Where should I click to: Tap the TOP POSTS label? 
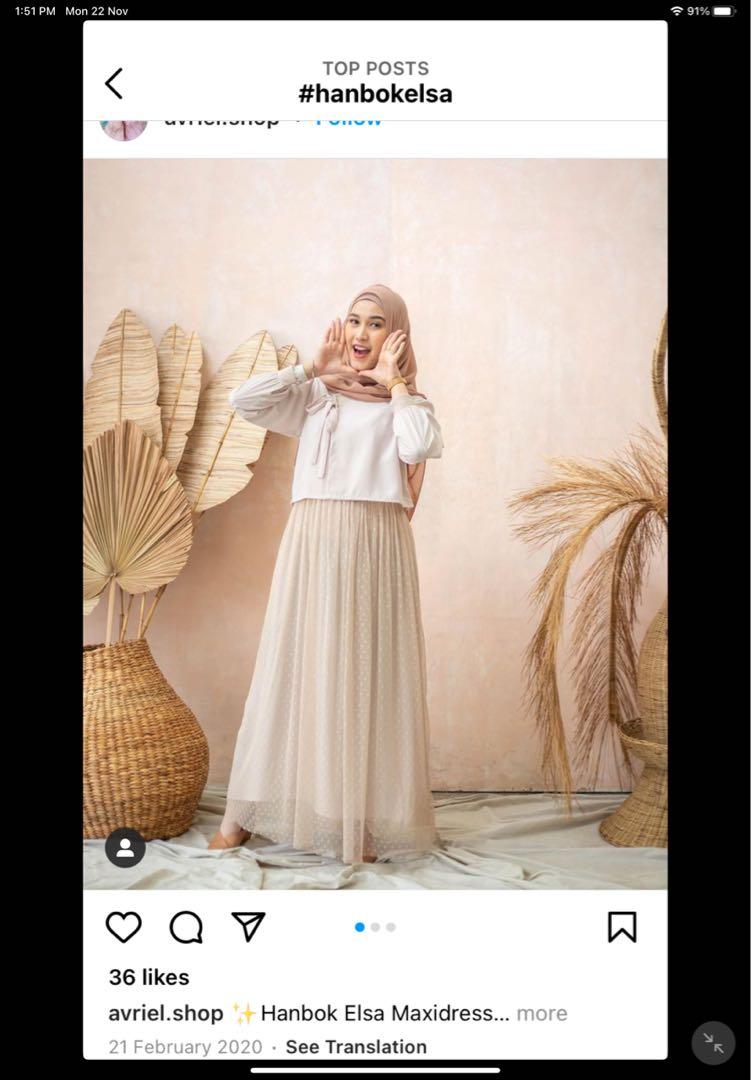point(375,67)
